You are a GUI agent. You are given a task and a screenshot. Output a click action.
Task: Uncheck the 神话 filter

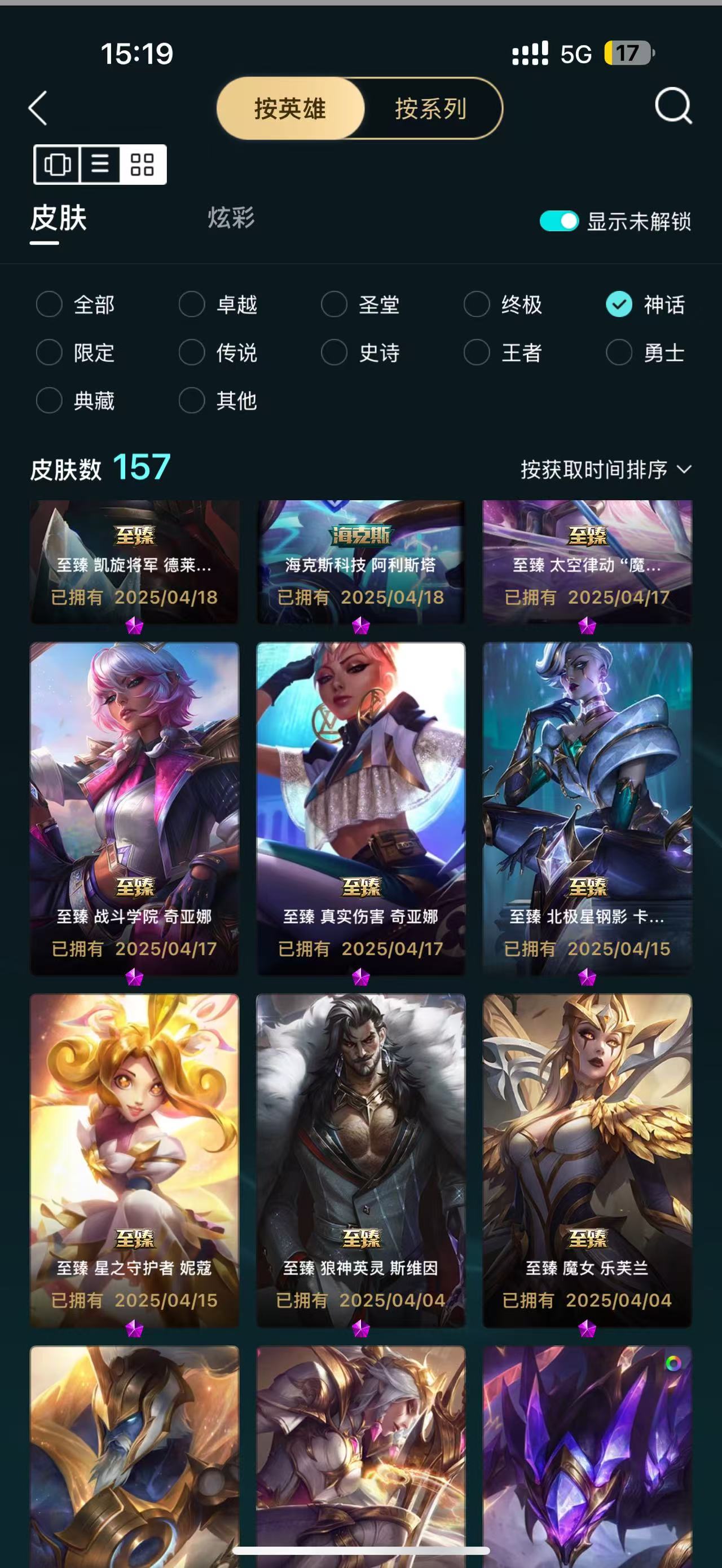[645, 304]
